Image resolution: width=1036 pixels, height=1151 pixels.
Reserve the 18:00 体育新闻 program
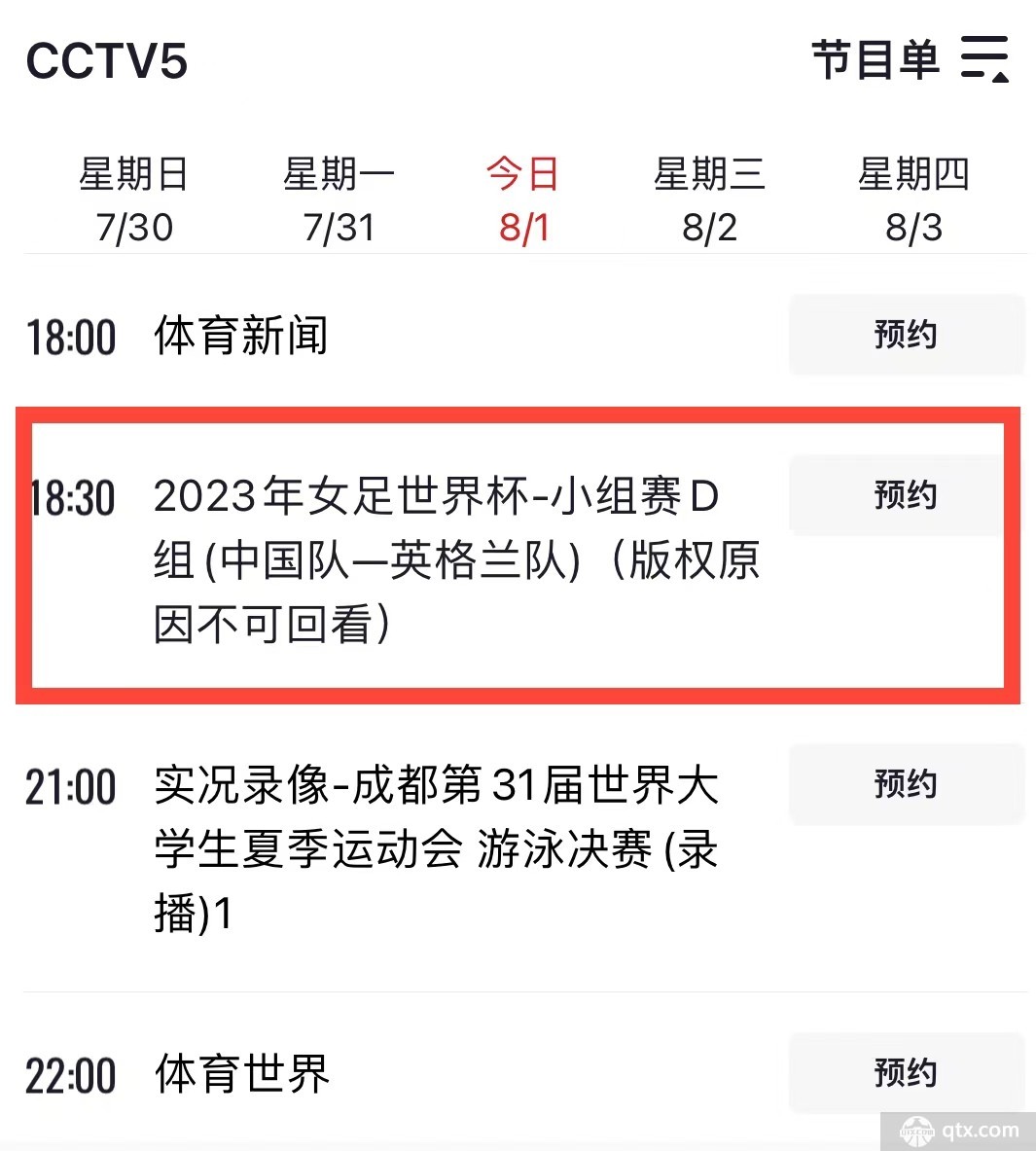(905, 335)
